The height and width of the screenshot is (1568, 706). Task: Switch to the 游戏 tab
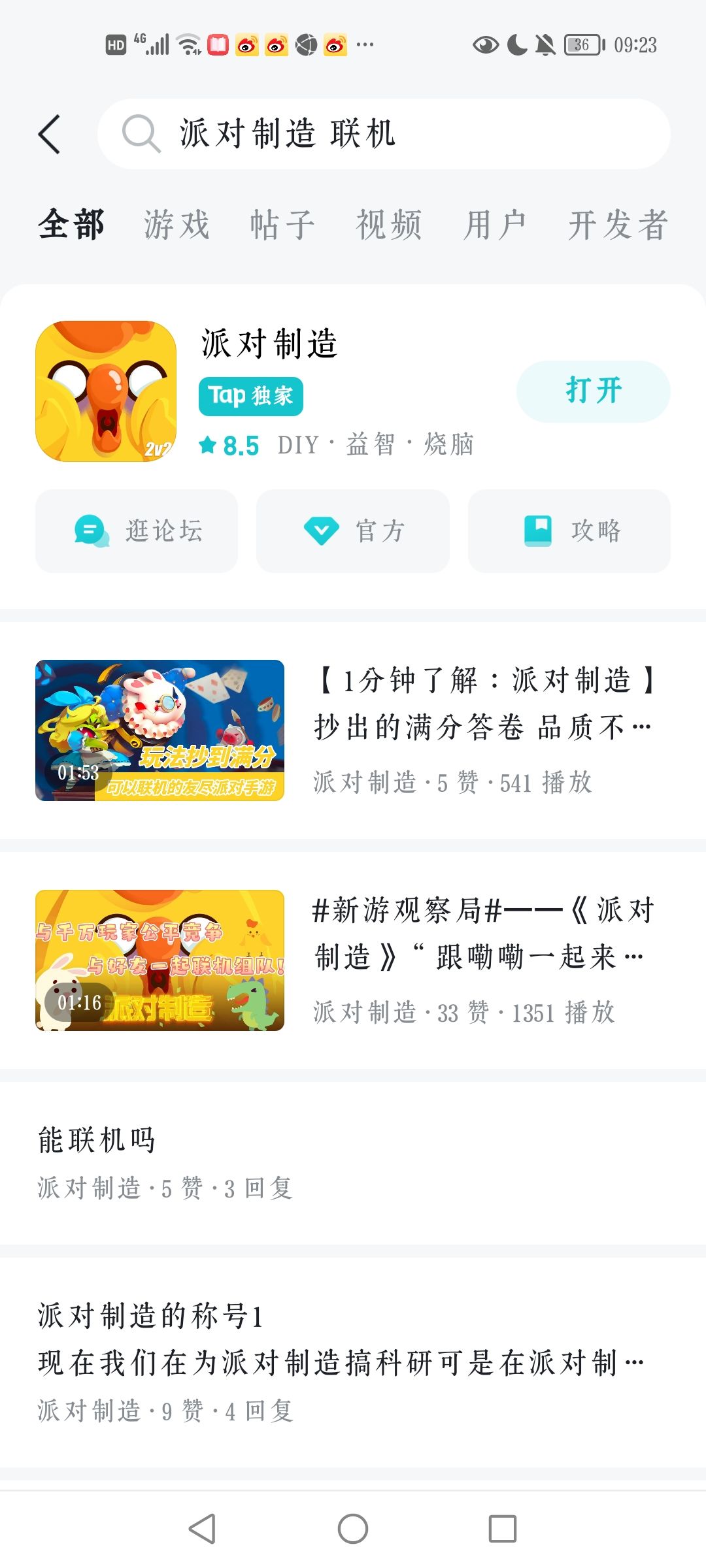176,225
